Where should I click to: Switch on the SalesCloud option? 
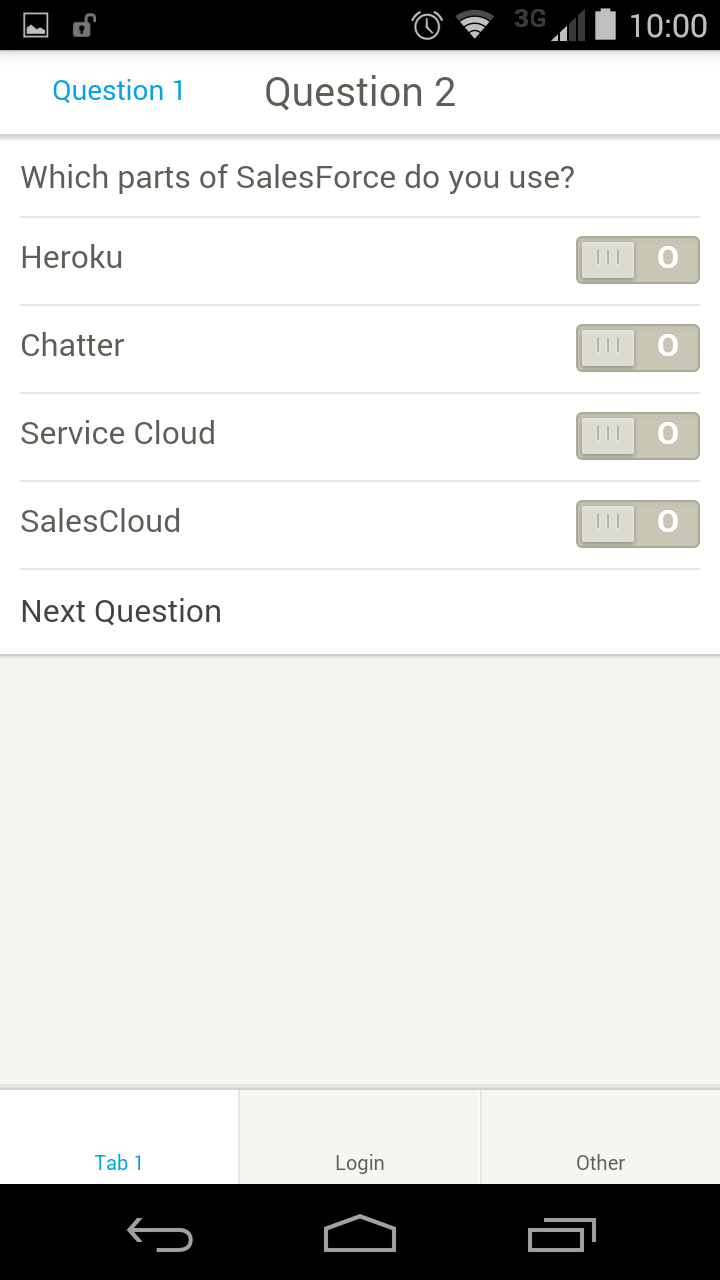(x=637, y=524)
